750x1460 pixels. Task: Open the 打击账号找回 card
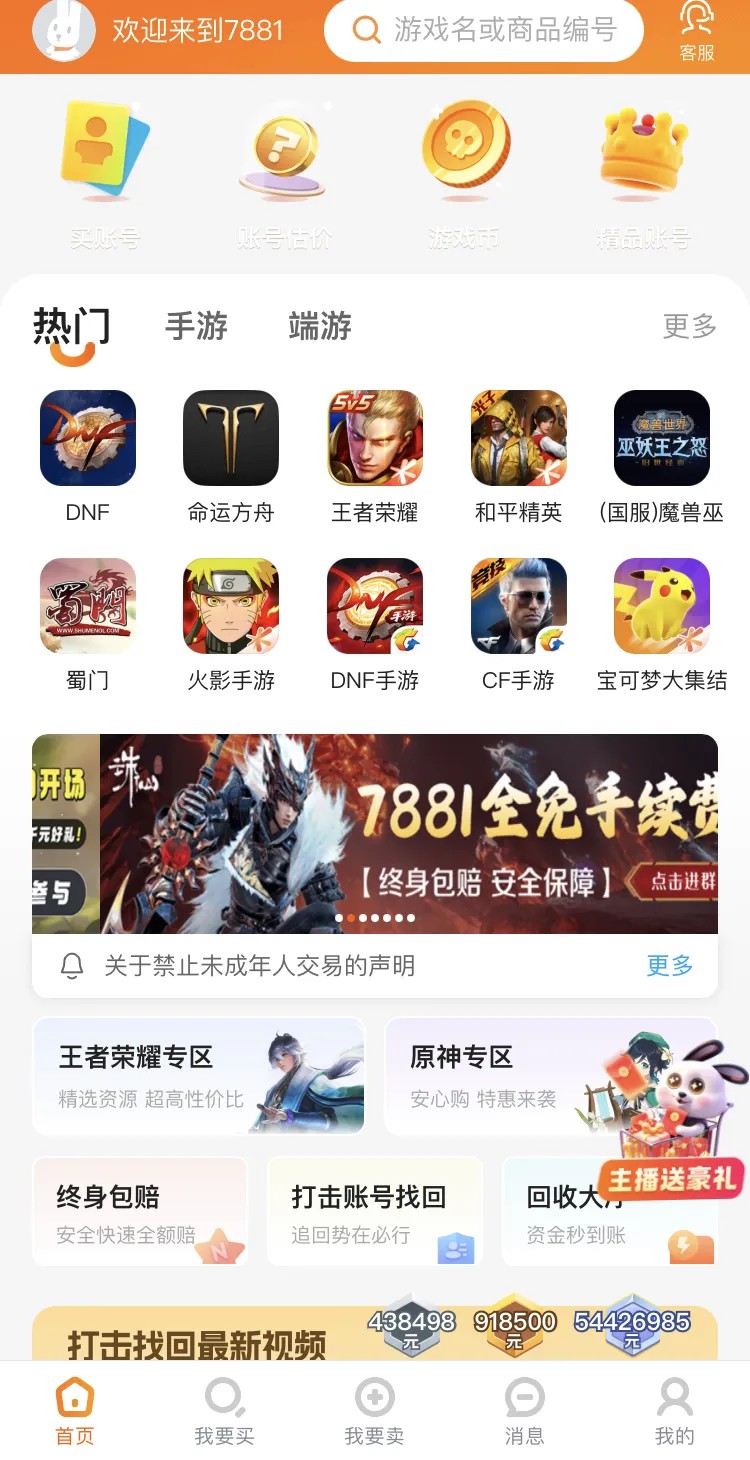pyautogui.click(x=375, y=1211)
